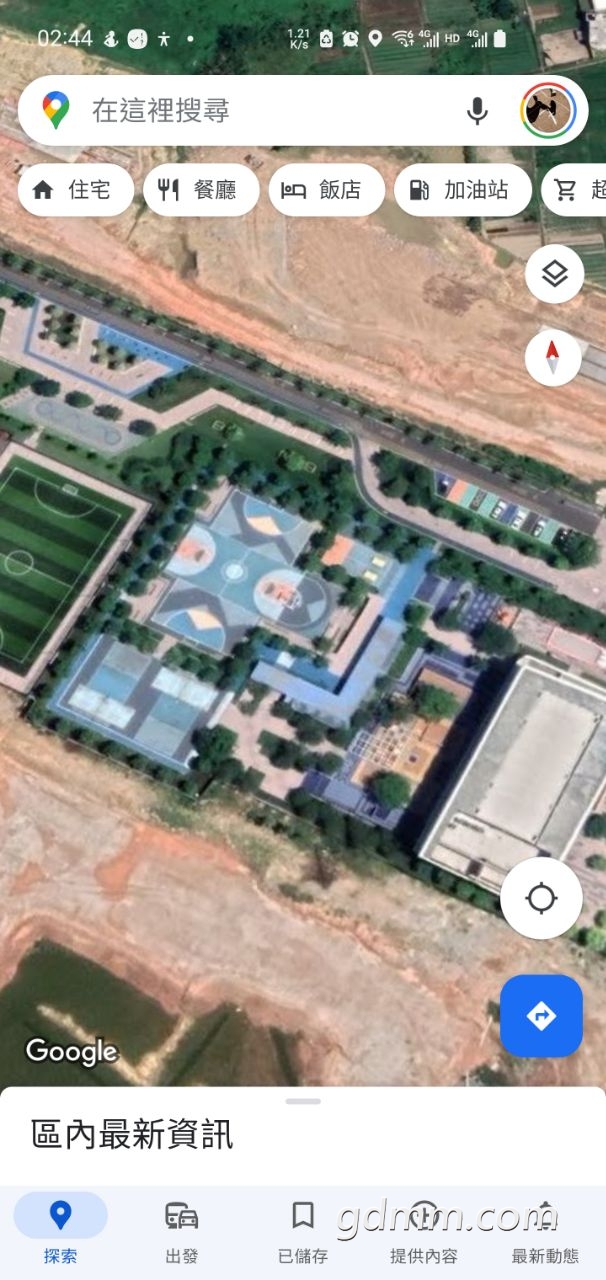Filter map by 餐廳 restaurants
Viewport: 606px width, 1280px height.
(201, 190)
